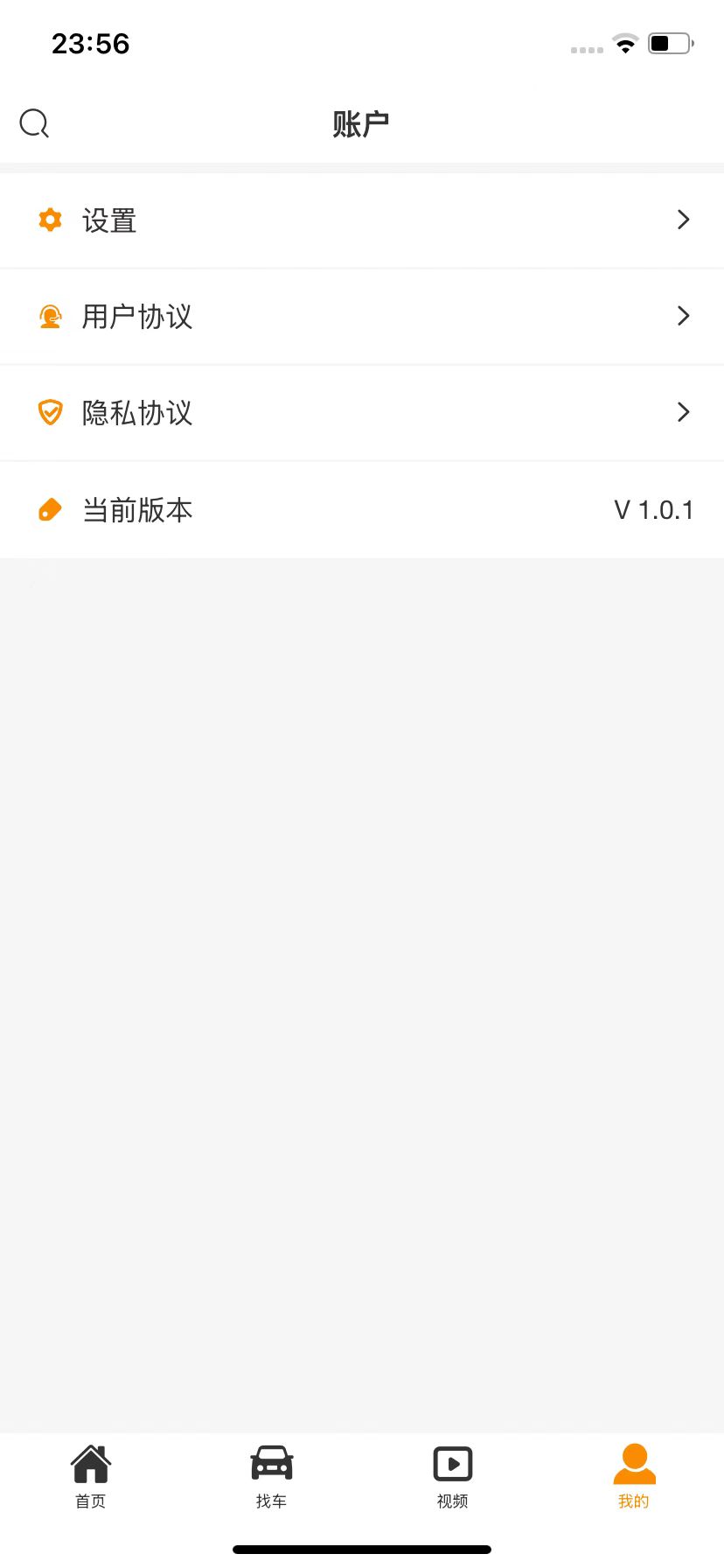Tap the car icon for 找车
The width and height of the screenshot is (724, 1568).
pyautogui.click(x=271, y=1462)
